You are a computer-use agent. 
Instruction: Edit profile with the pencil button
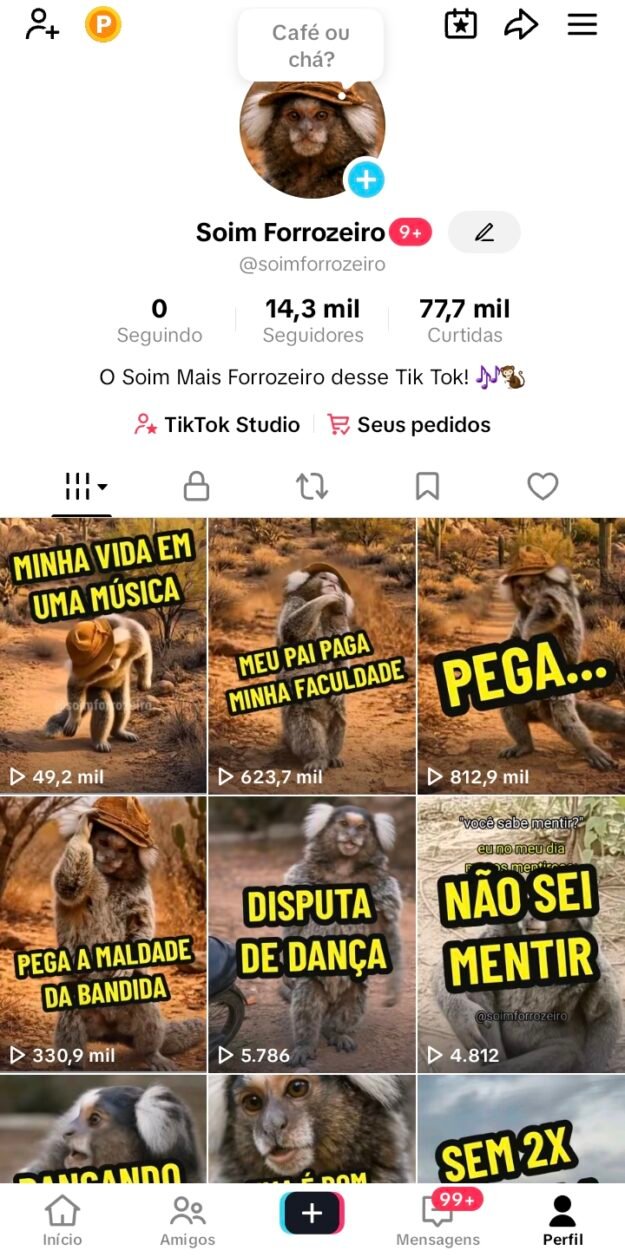tap(484, 232)
